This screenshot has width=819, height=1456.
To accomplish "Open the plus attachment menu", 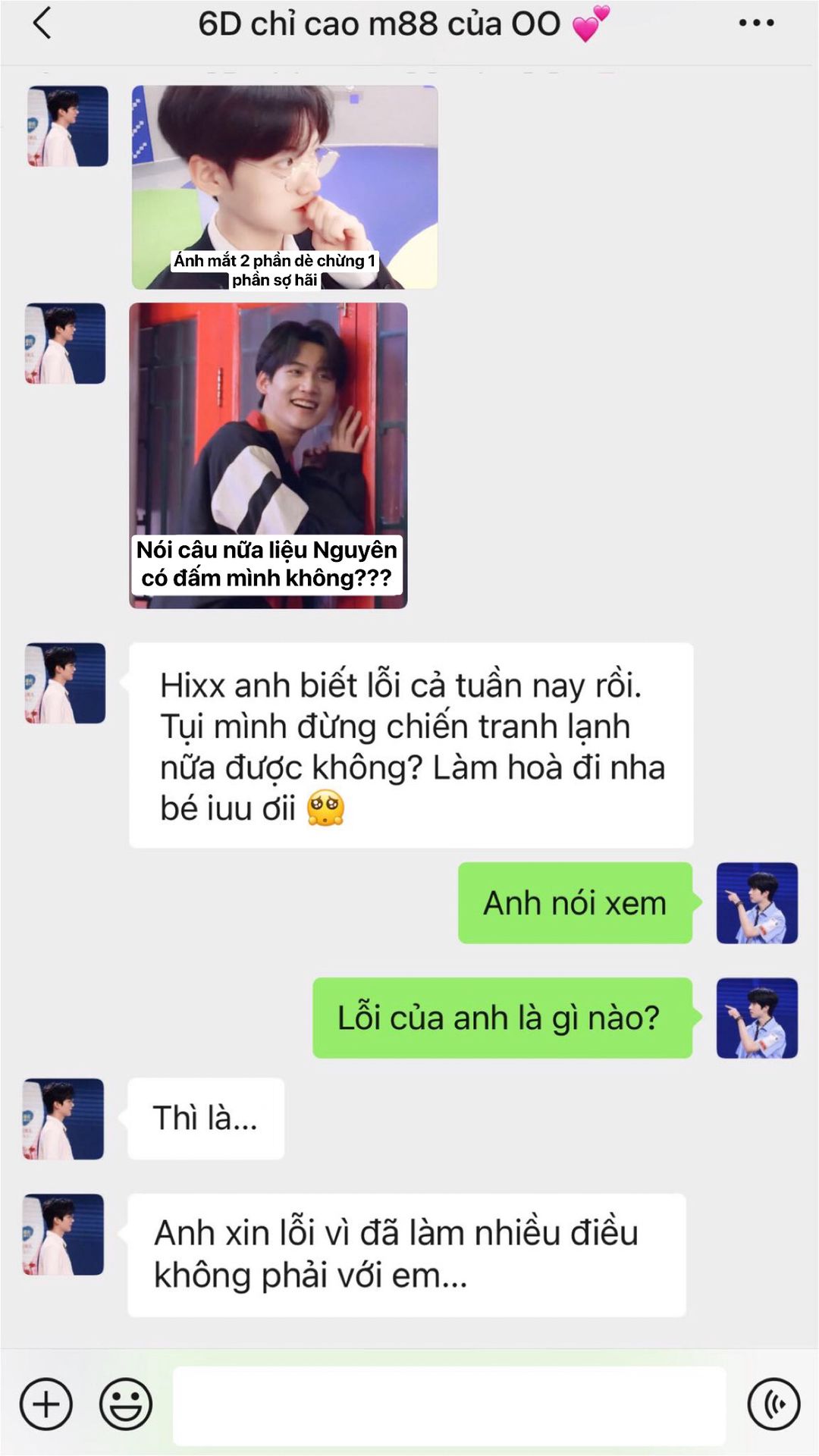I will (x=46, y=1404).
